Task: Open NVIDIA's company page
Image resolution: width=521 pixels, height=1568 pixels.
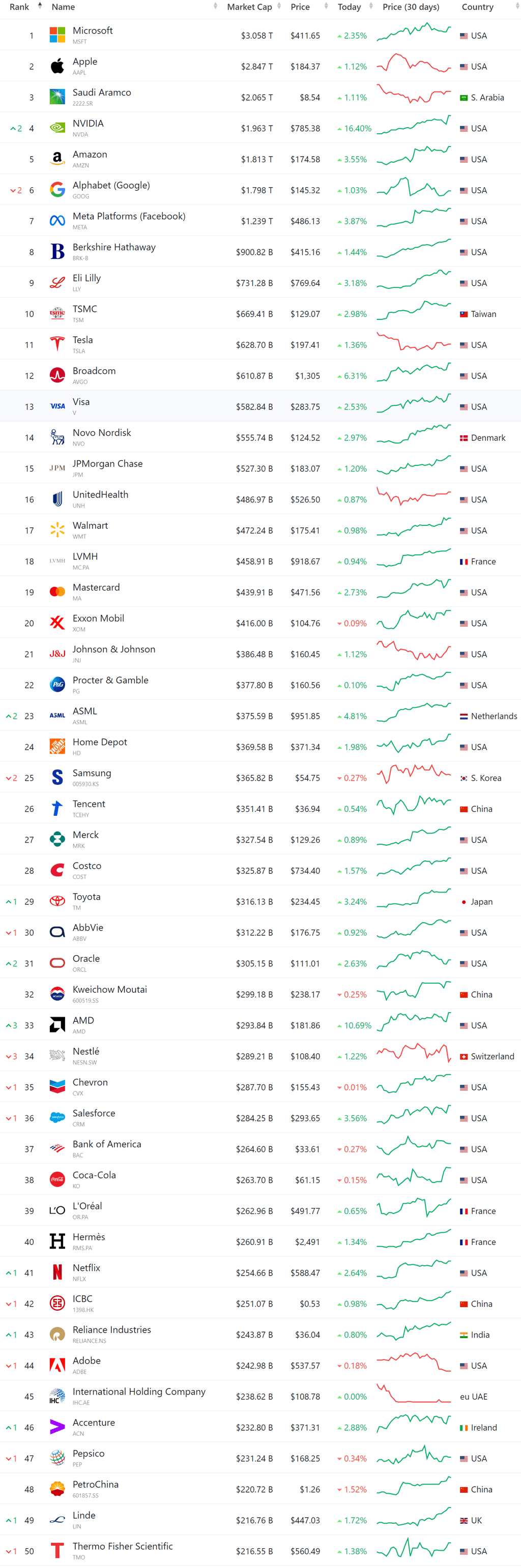Action: pyautogui.click(x=88, y=124)
